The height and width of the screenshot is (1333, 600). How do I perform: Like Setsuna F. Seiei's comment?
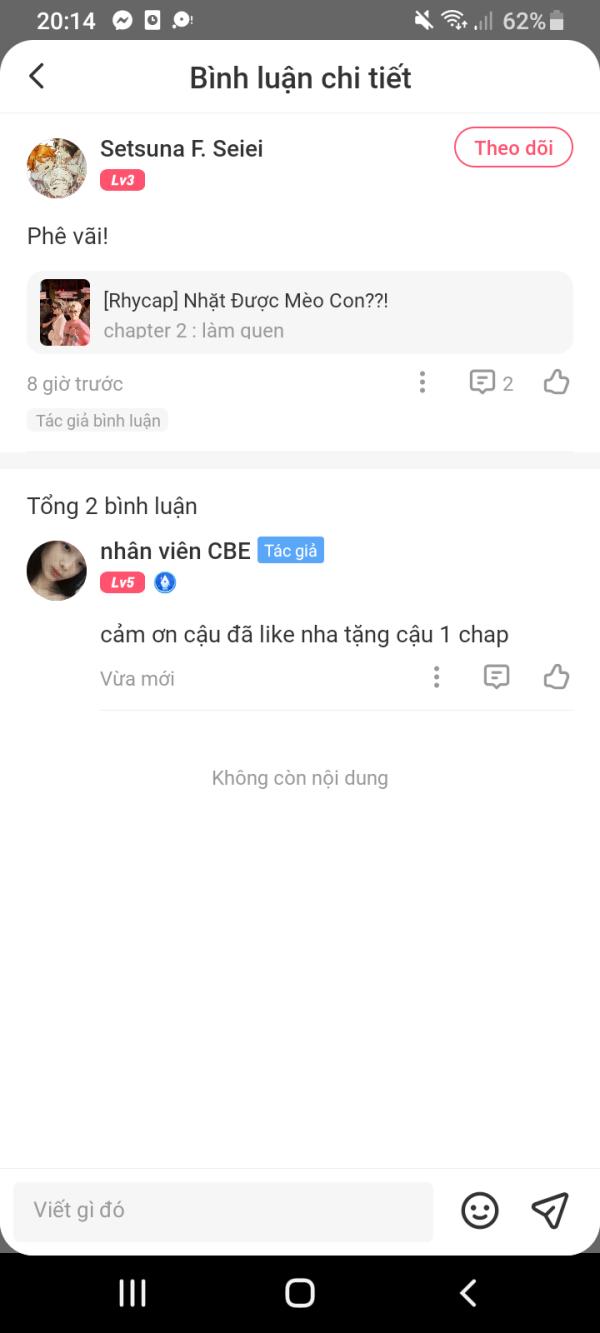point(556,382)
